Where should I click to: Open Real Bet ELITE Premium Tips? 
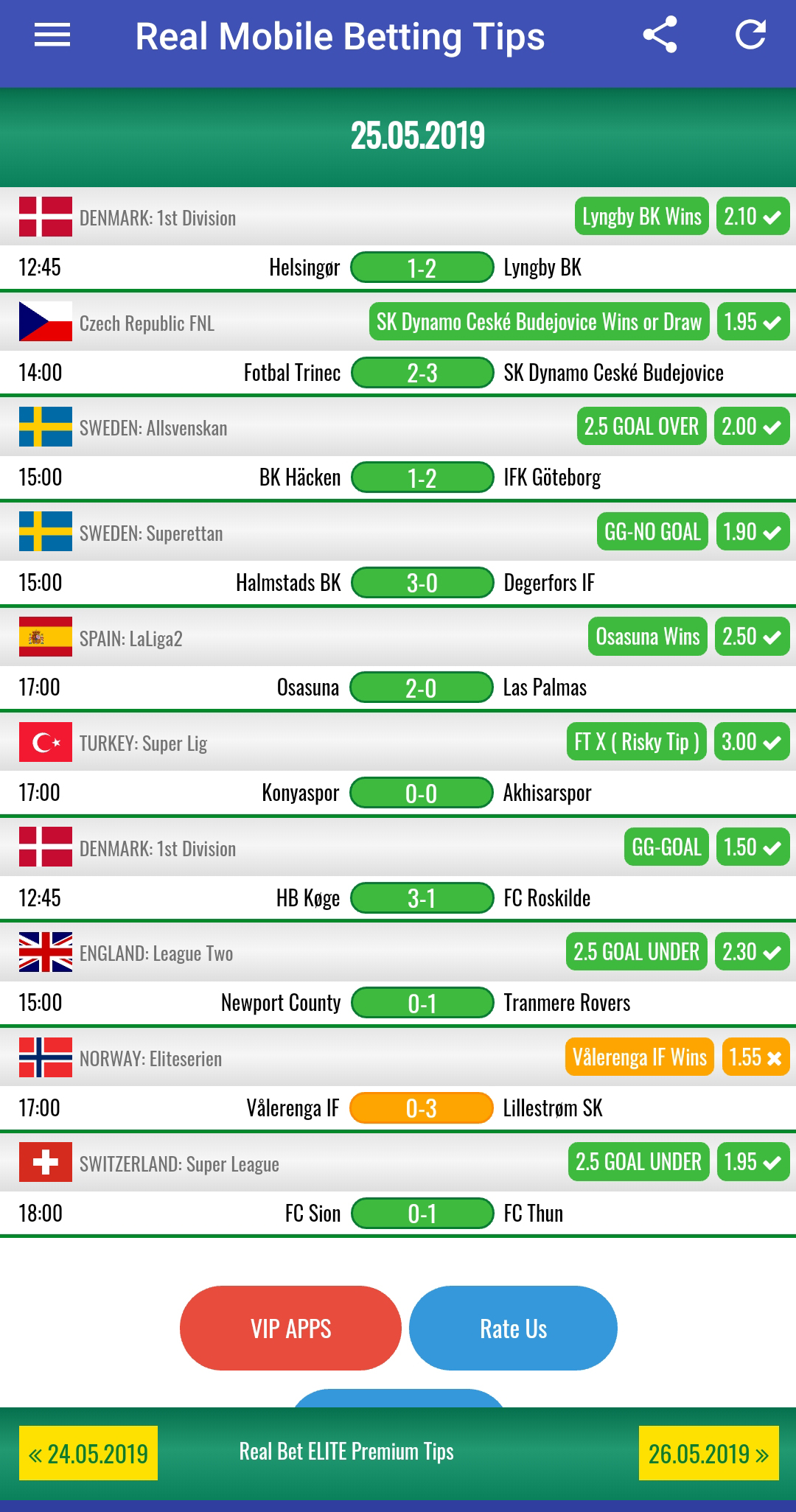pyautogui.click(x=346, y=1452)
